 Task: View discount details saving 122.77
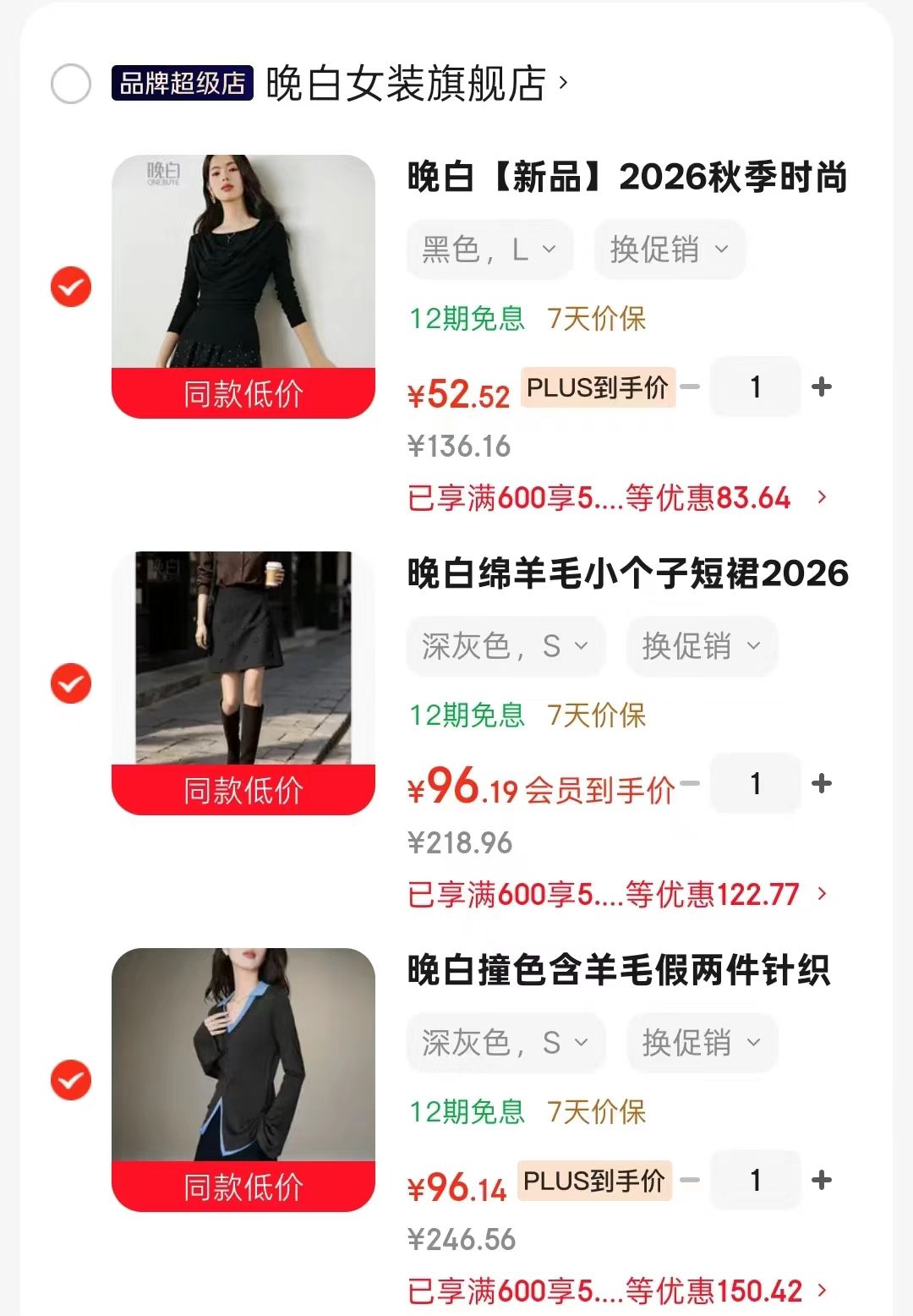coord(618,894)
